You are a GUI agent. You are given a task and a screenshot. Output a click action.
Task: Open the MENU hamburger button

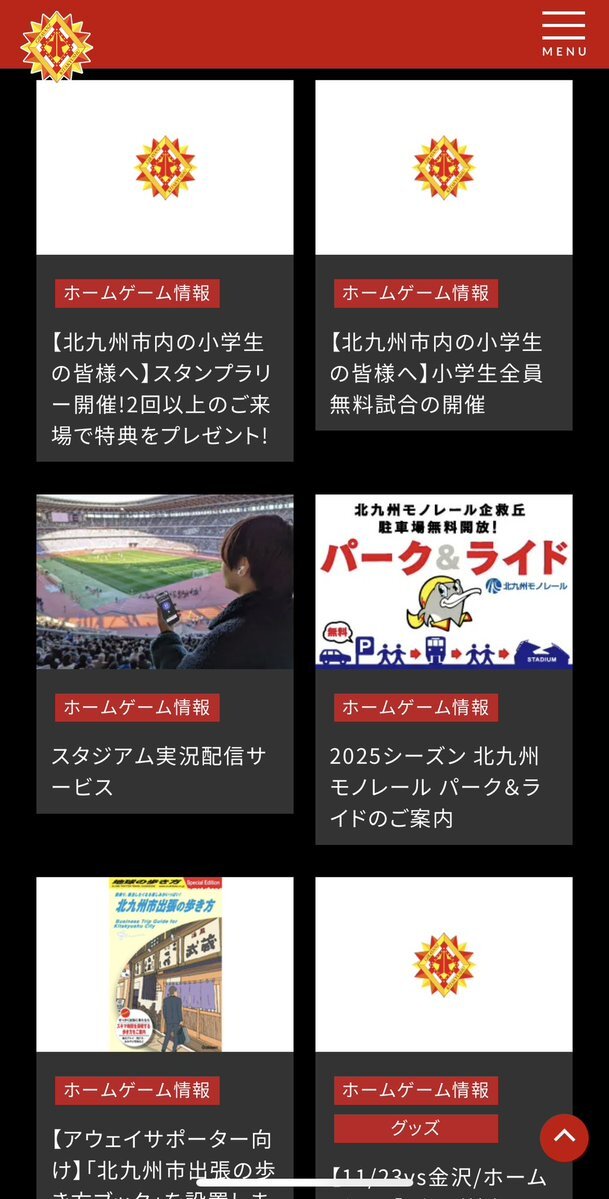tap(564, 33)
